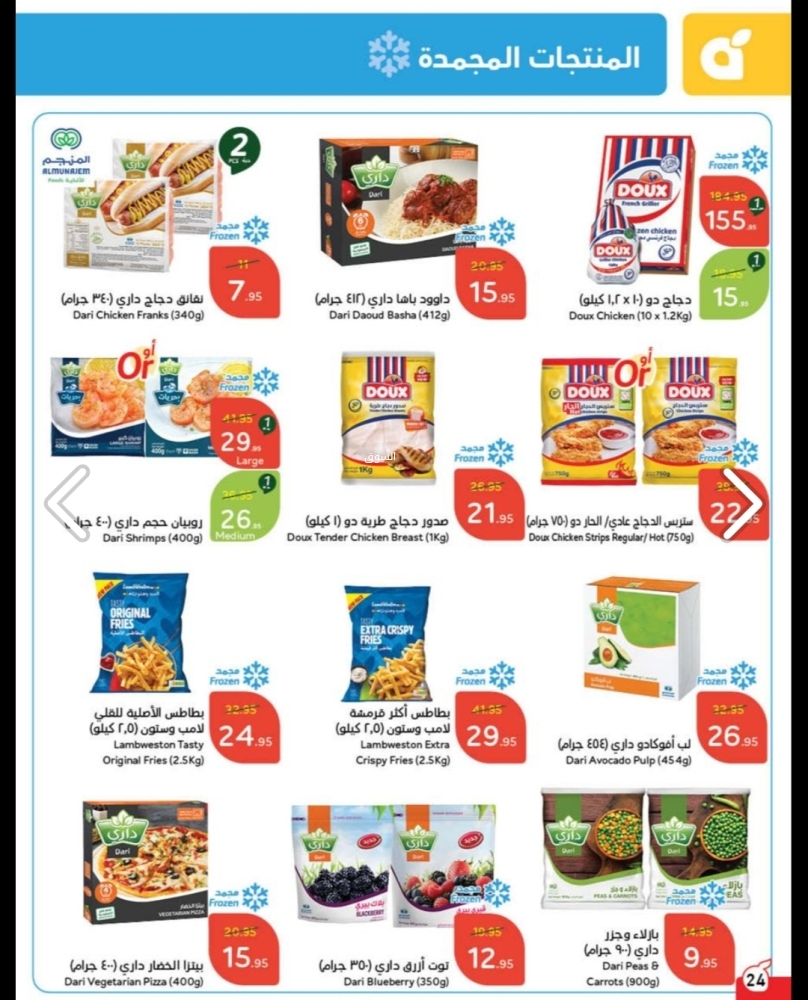This screenshot has width=808, height=1000.
Task: Go back to the previous flyer page
Action: point(67,503)
